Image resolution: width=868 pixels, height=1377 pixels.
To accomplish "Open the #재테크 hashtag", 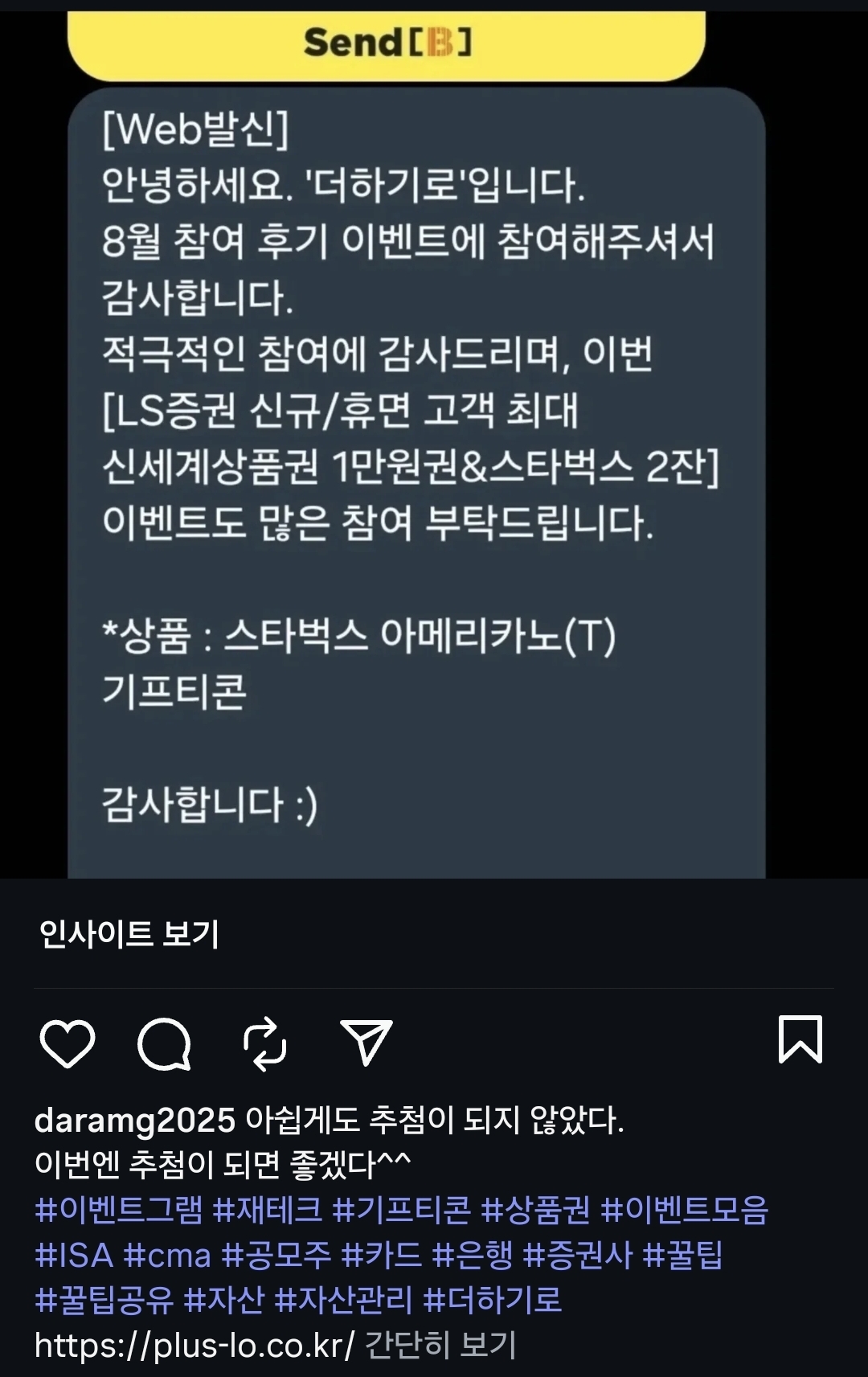I will [268, 1210].
